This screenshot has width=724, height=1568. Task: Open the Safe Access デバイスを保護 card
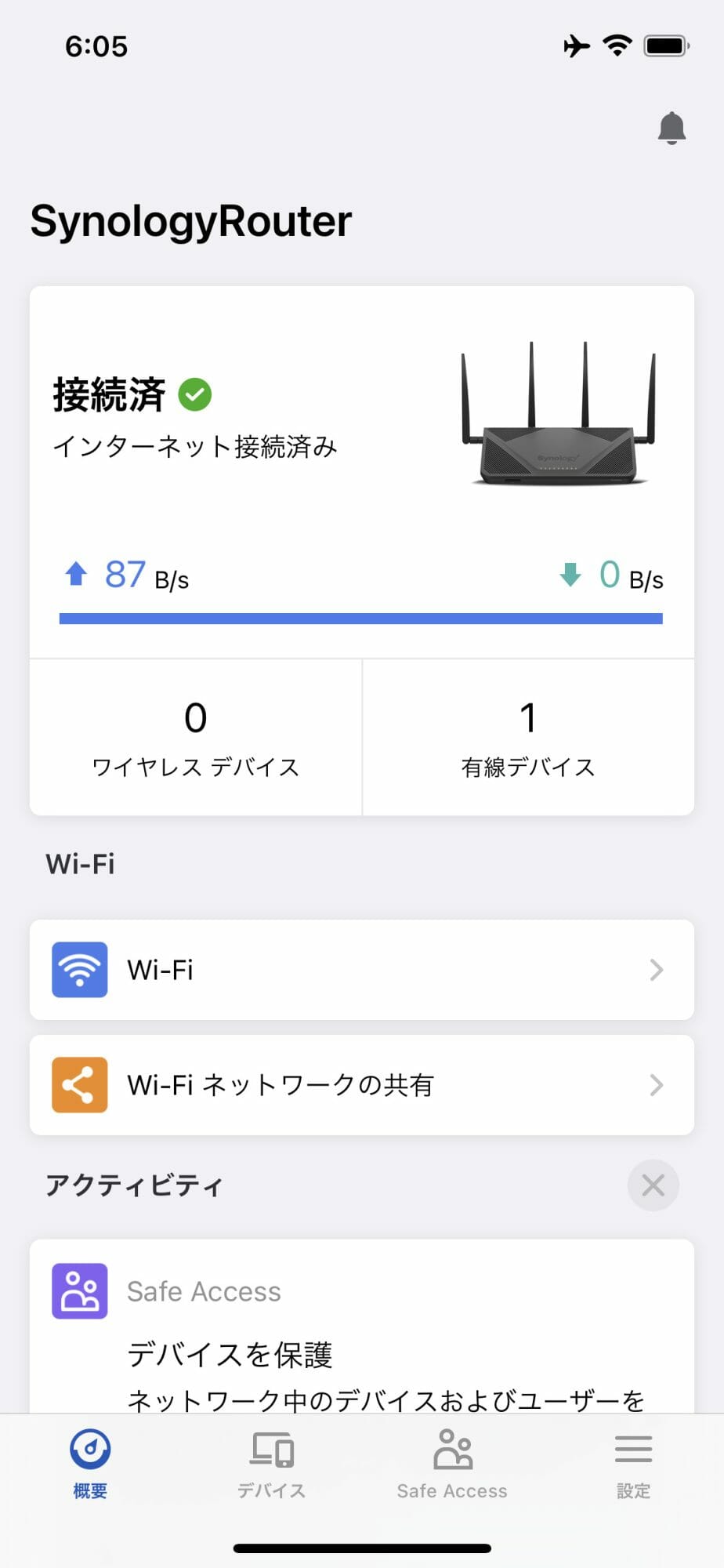click(362, 1327)
